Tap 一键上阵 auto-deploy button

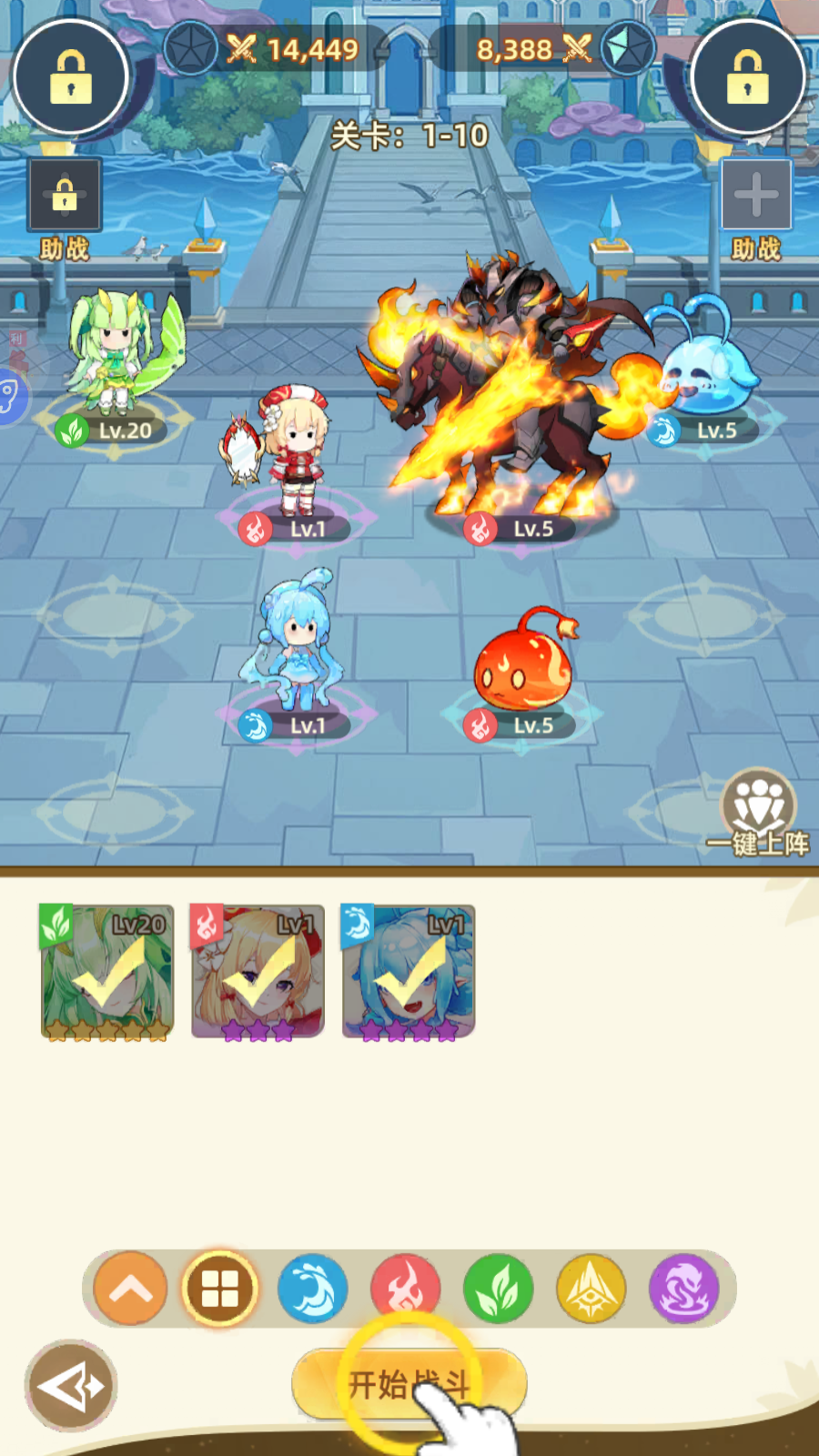pos(758,813)
